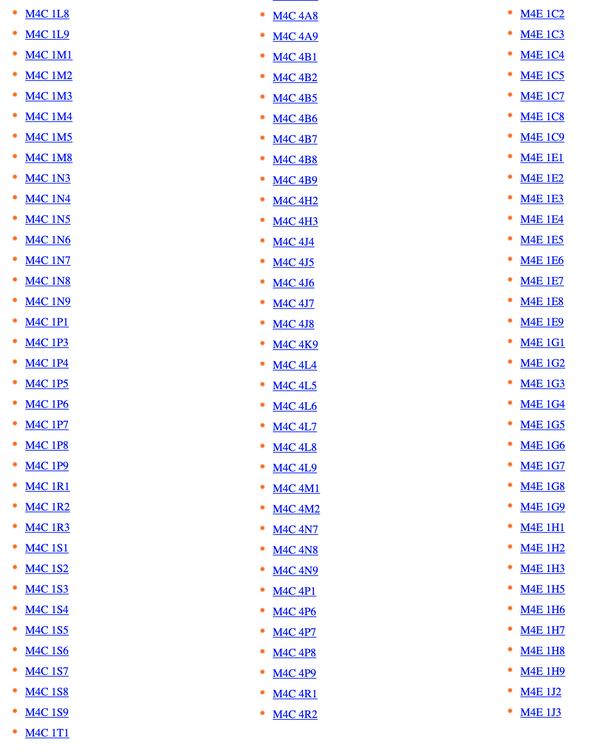Select the M4C 1P6 link
This screenshot has height=755, width=602.
(x=47, y=404)
